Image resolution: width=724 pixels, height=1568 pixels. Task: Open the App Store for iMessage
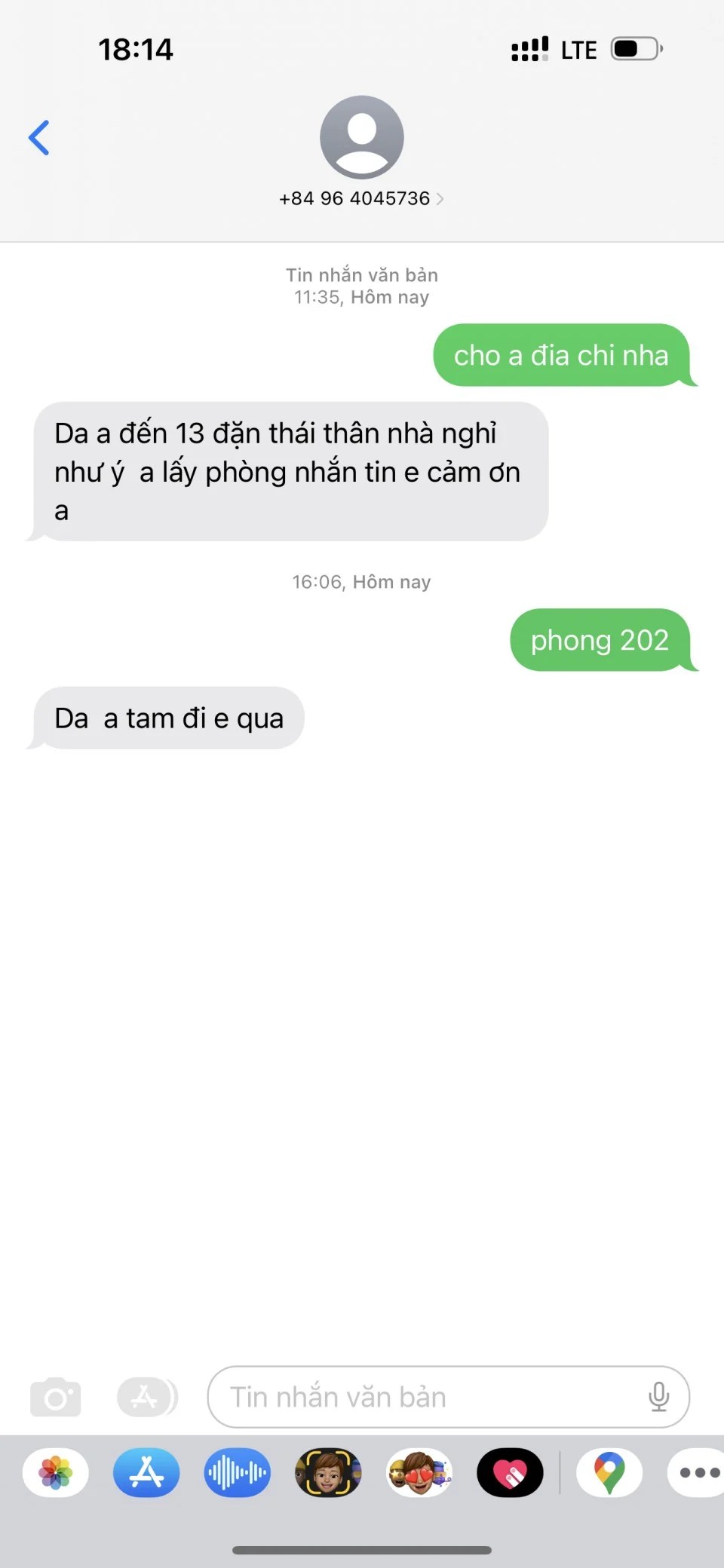pos(146,1472)
